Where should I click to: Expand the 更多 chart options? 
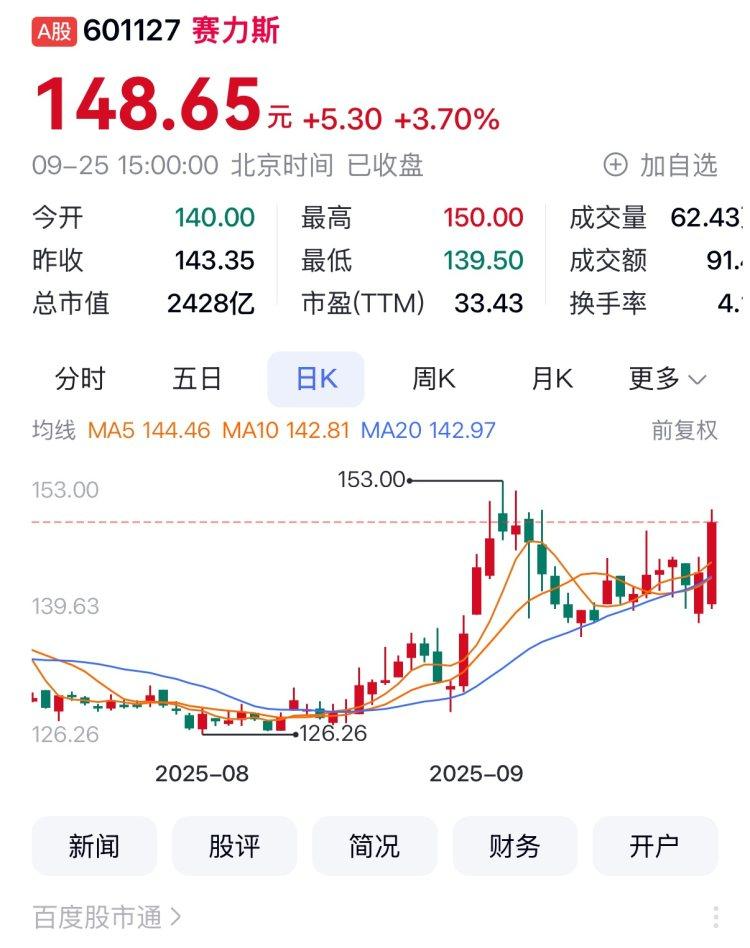point(667,379)
